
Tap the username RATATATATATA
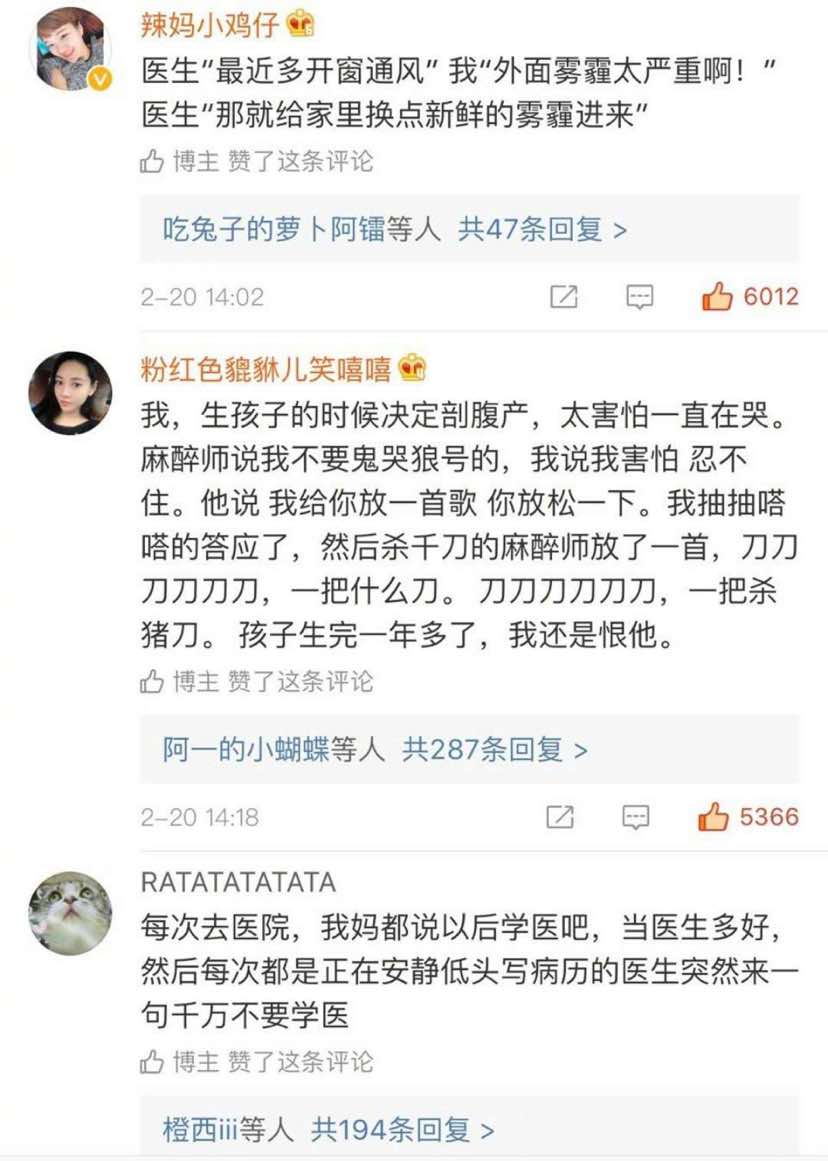point(238,882)
